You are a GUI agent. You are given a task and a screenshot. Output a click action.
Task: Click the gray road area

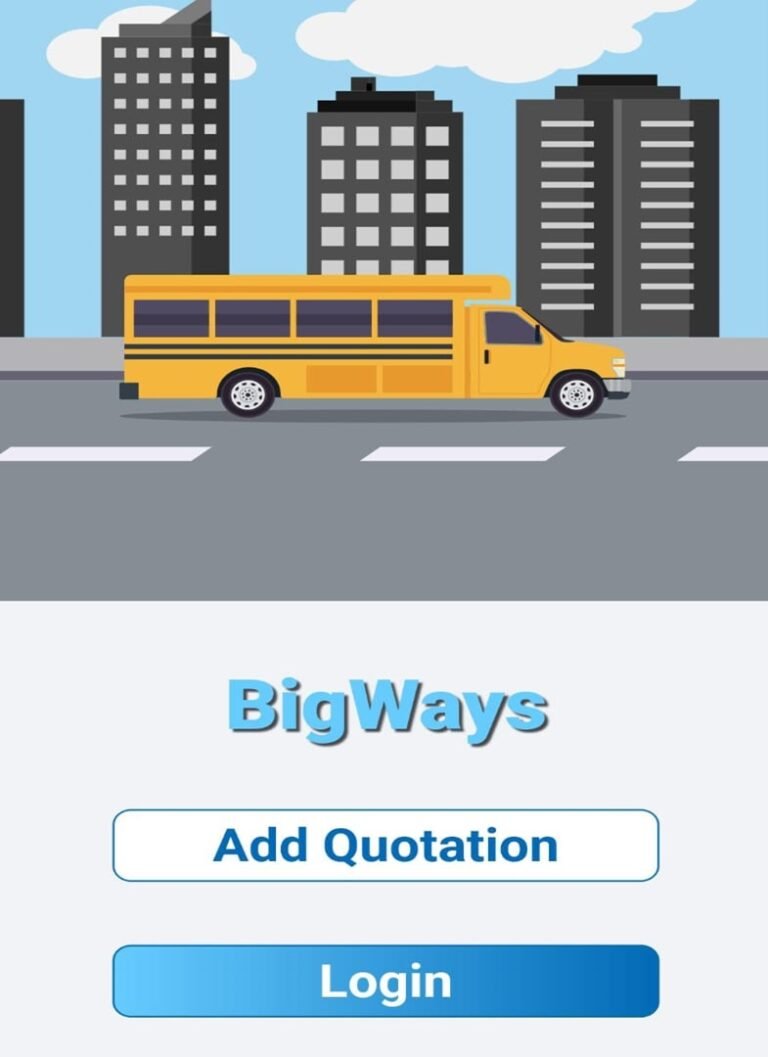click(x=384, y=530)
